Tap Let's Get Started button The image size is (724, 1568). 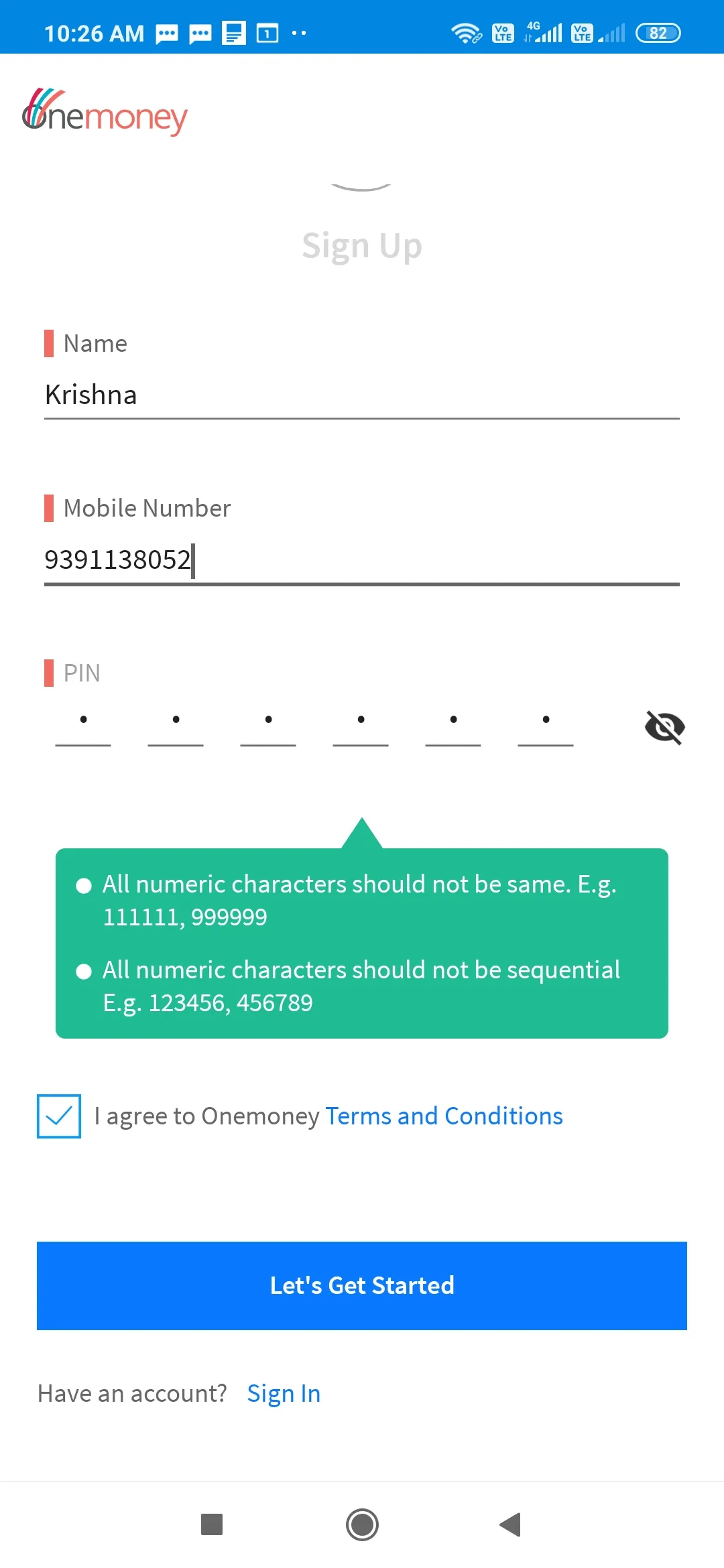tap(362, 1285)
